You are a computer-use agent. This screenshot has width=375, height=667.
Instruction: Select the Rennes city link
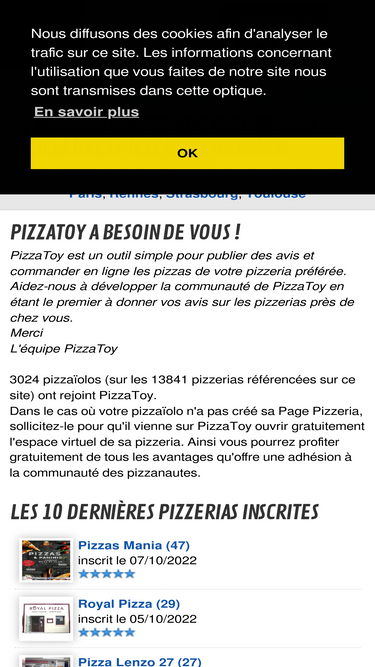[134, 197]
